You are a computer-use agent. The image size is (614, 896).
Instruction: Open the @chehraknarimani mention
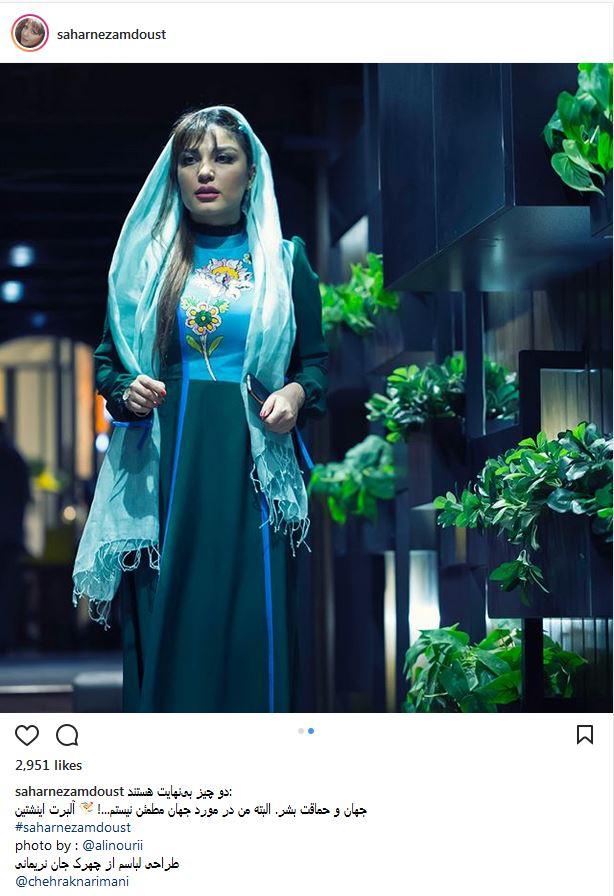tap(72, 881)
